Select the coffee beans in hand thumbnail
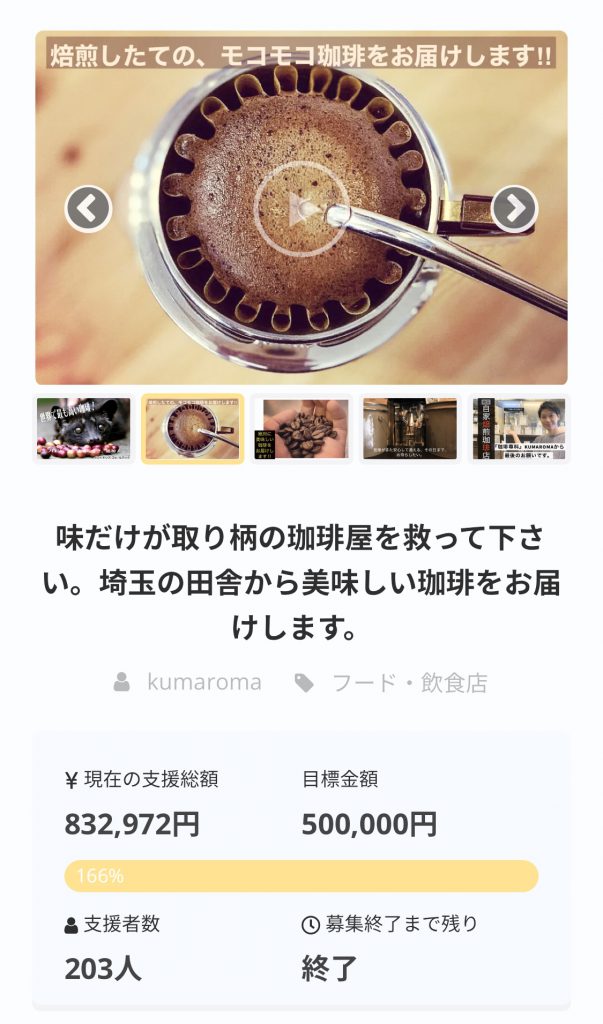Viewport: 603px width, 1024px height. [301, 429]
